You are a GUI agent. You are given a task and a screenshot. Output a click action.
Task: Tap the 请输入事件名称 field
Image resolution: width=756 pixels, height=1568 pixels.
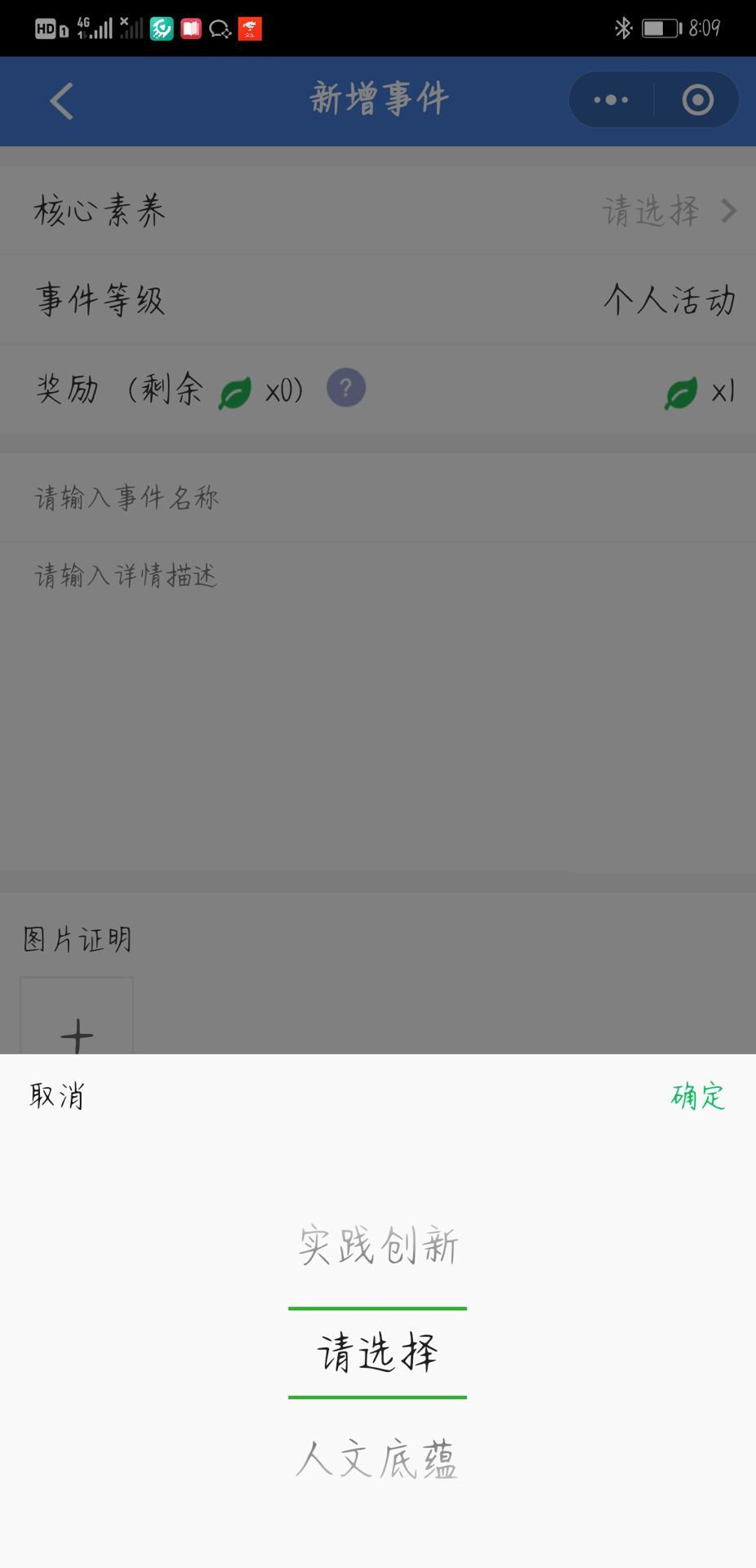377,497
